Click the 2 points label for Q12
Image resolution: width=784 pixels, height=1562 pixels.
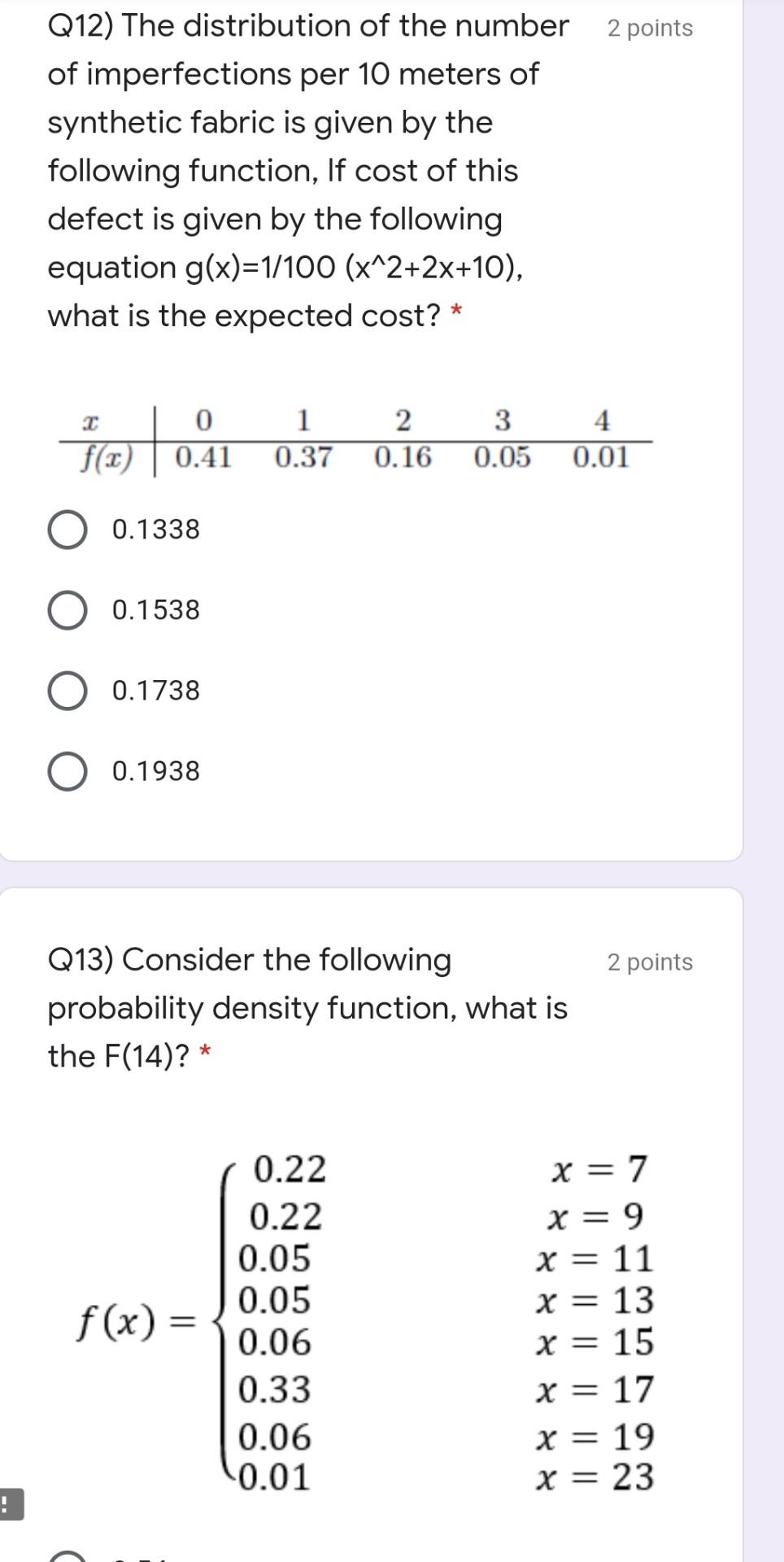(x=651, y=28)
